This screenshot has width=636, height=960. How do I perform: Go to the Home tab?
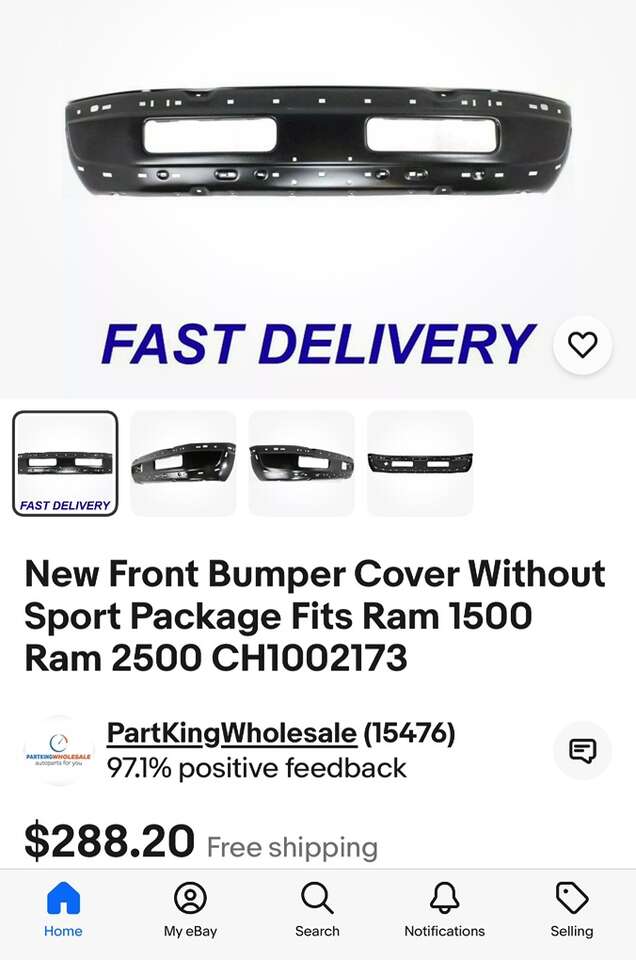(x=63, y=908)
